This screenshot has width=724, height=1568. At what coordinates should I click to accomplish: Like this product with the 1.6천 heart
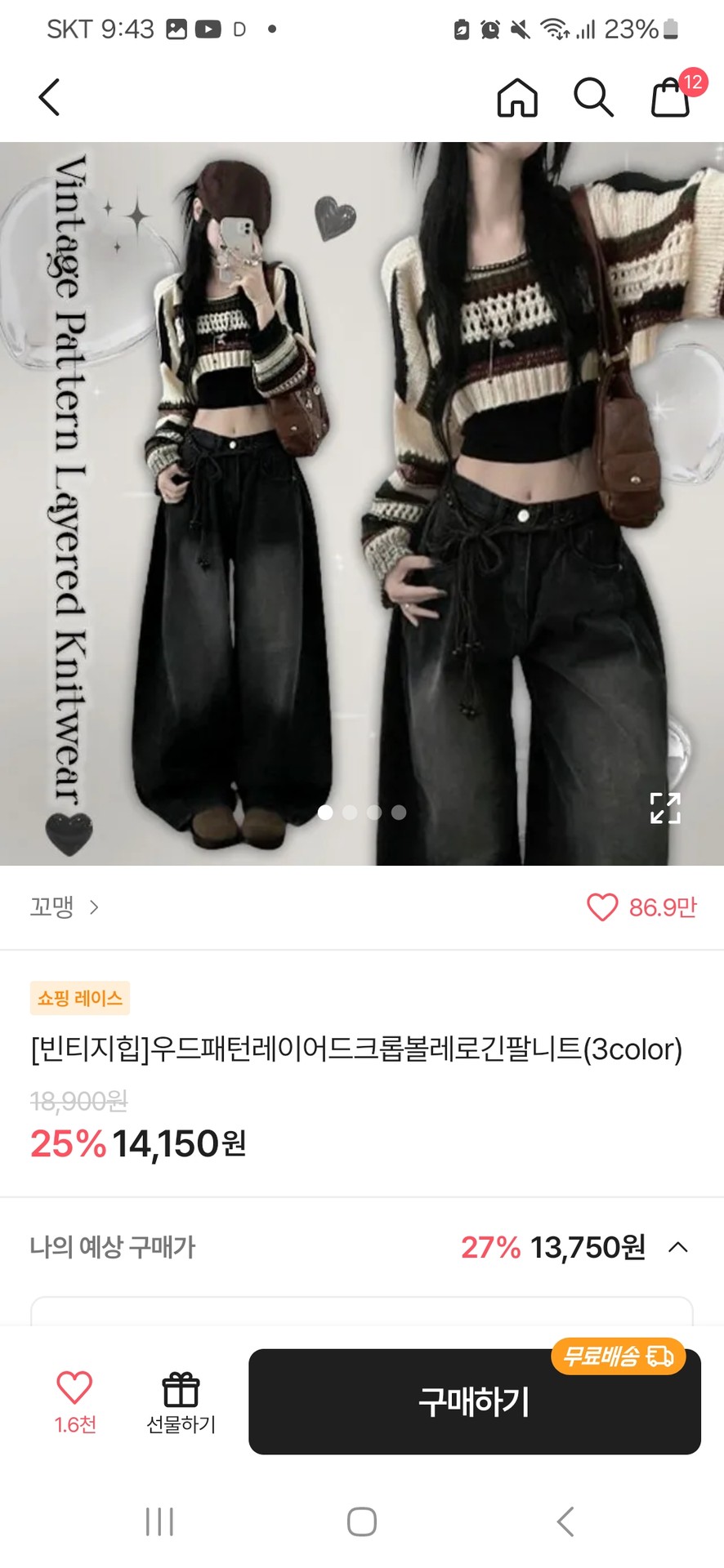coord(74,1400)
